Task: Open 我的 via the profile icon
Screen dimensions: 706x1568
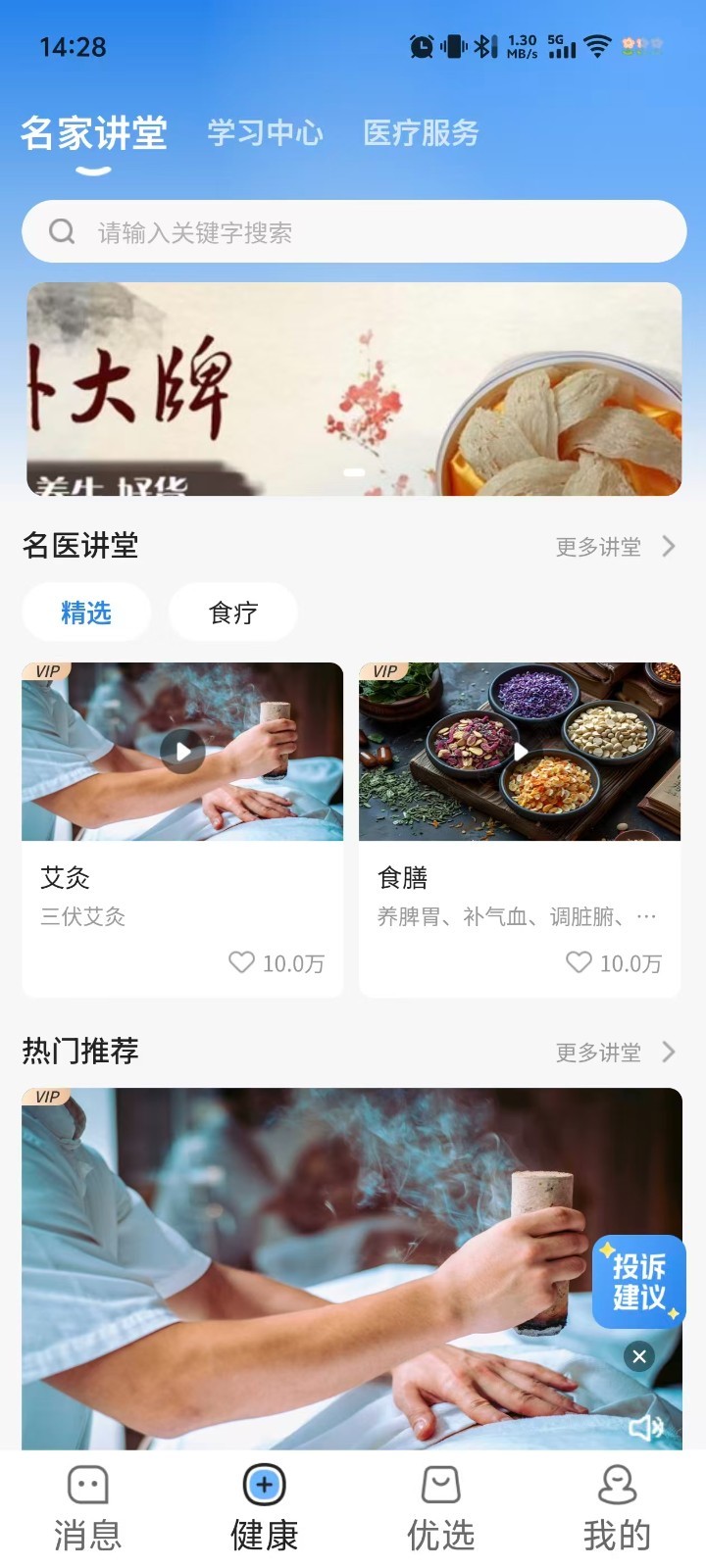Action: [x=616, y=1486]
